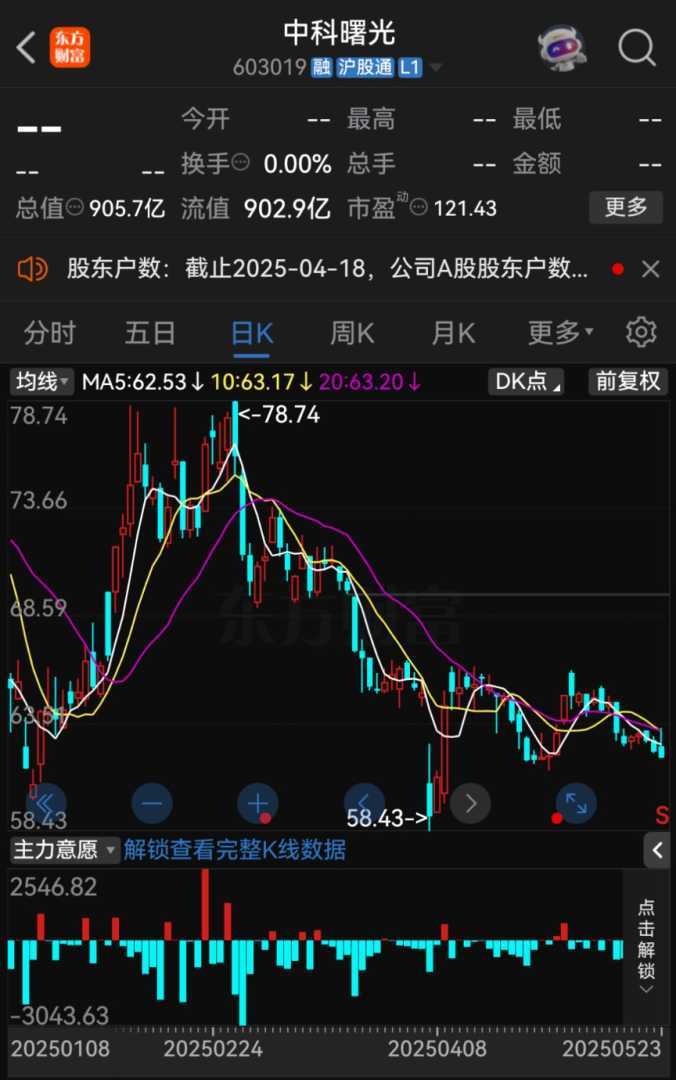Open chart settings gear
Viewport: 676px width, 1080px height.
[x=641, y=332]
